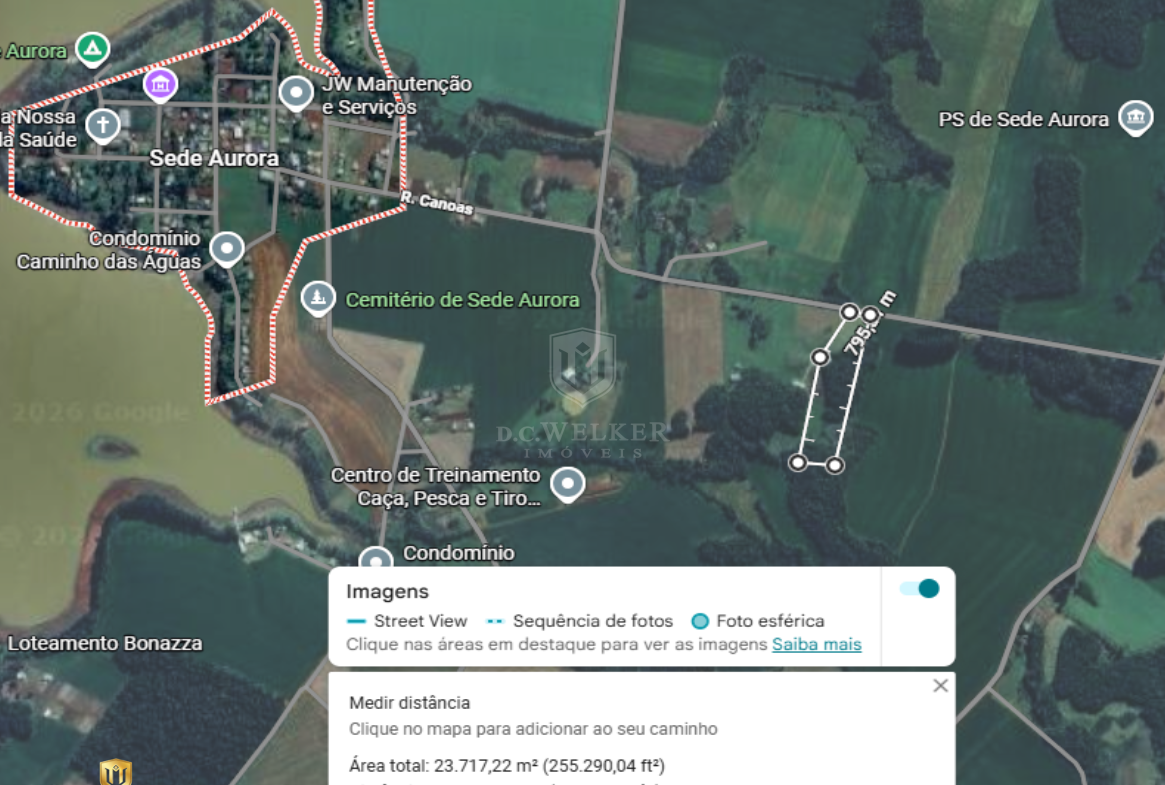This screenshot has width=1165, height=785.
Task: Open the JW Manutenção e Serviços pin
Action: pyautogui.click(x=296, y=93)
